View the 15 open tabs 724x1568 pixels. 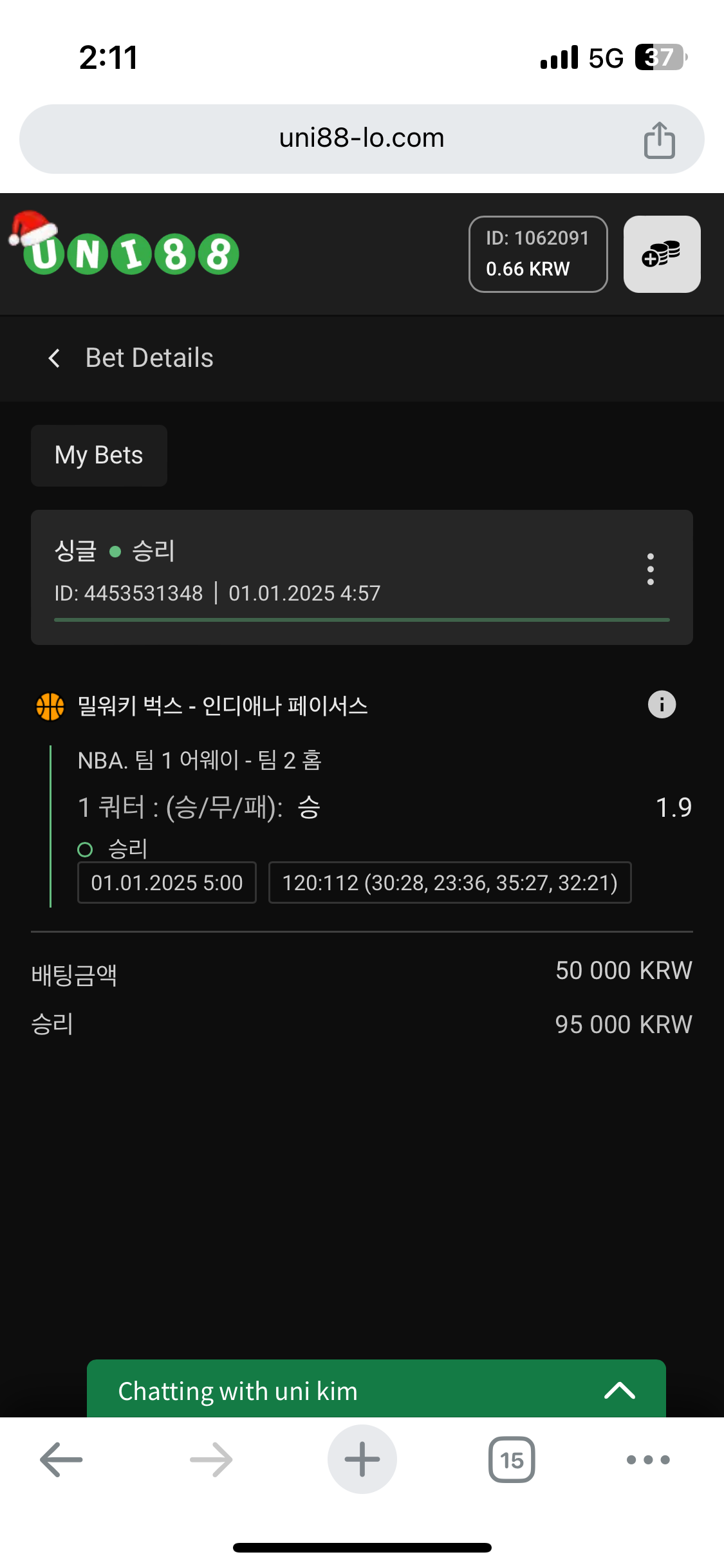512,1459
